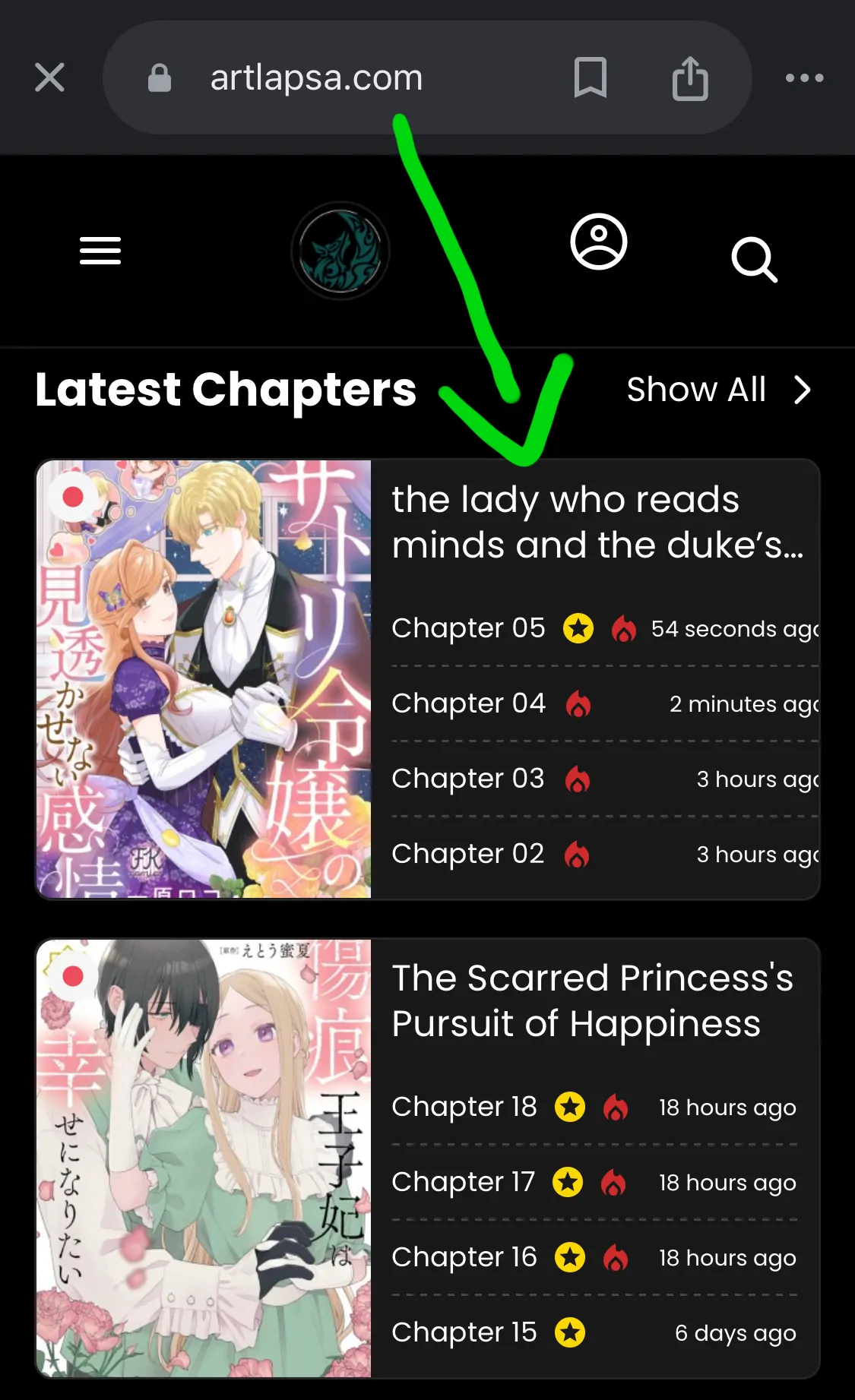Open The Scarred Princess's Pursuit of Happiness title
The height and width of the screenshot is (1400, 855).
(x=592, y=1000)
